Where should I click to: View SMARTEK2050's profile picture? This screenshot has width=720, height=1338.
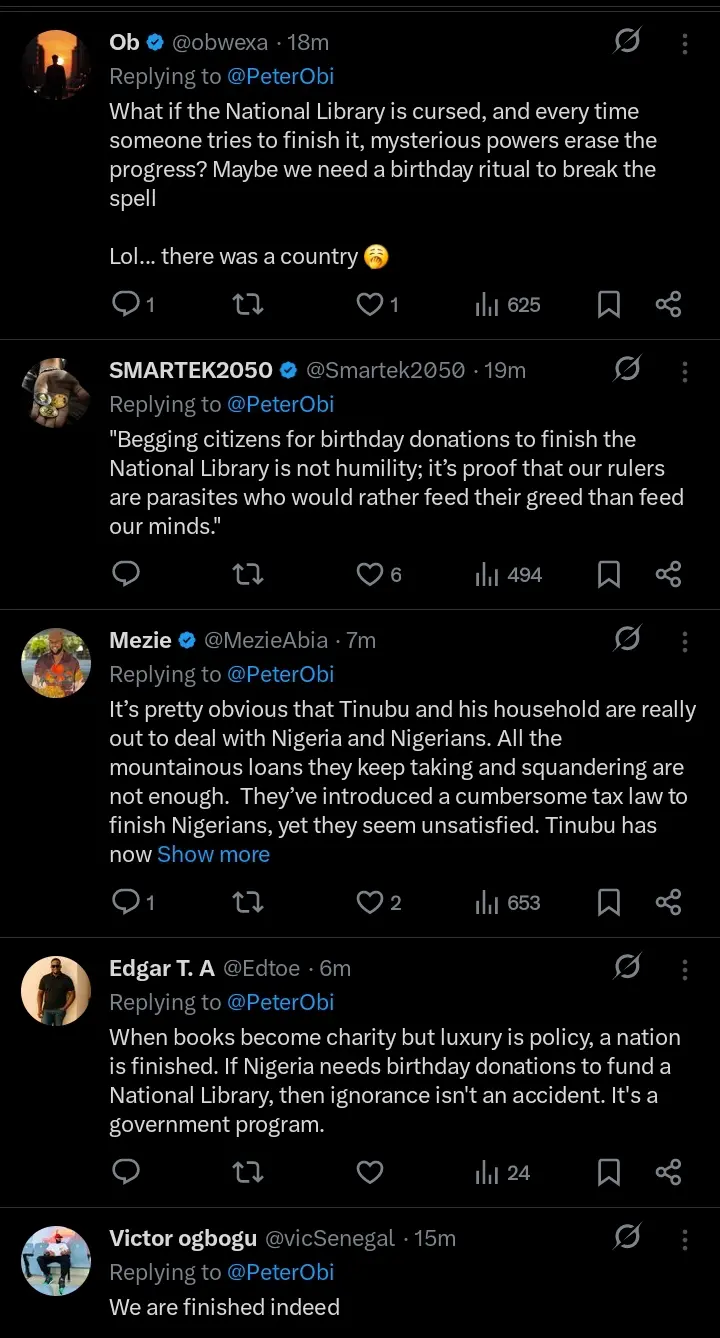pos(56,393)
